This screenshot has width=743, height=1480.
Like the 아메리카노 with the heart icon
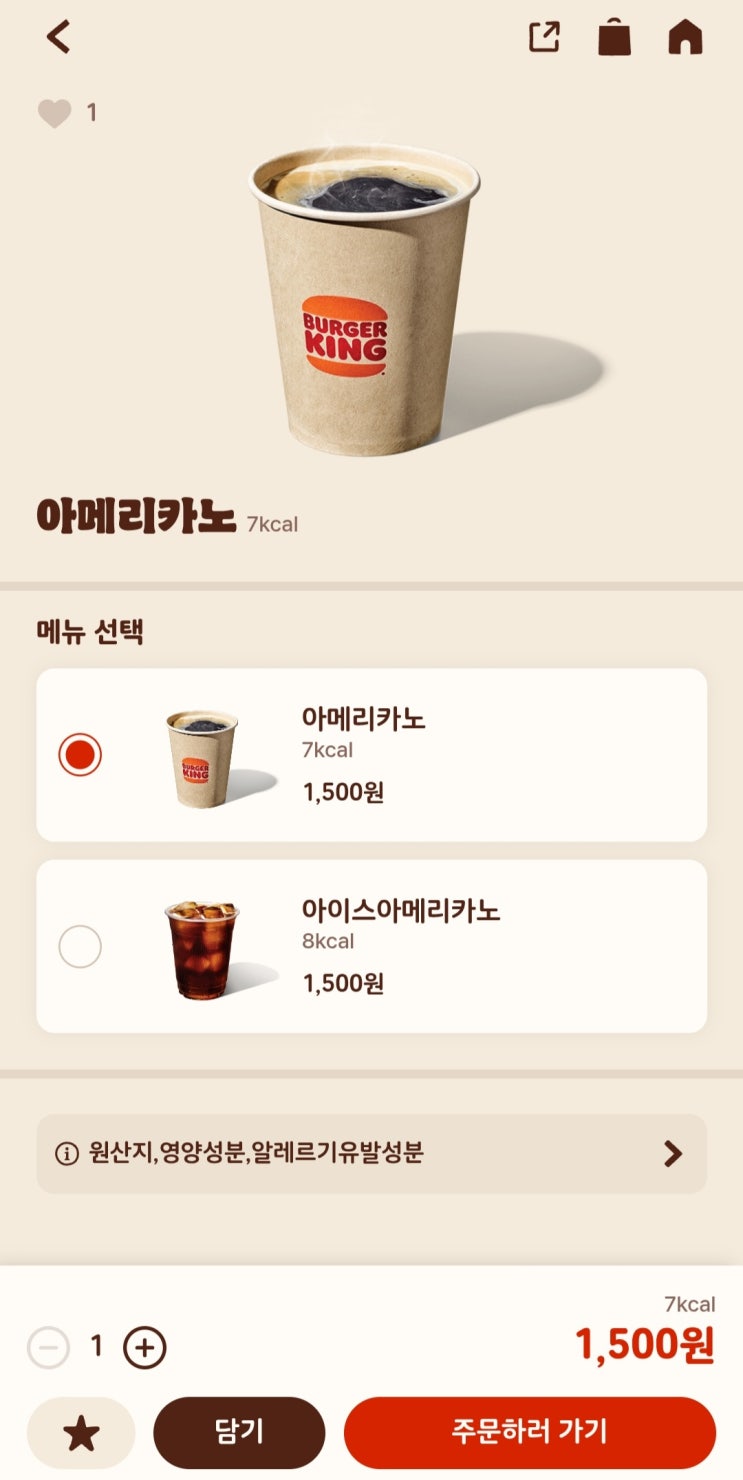point(55,113)
